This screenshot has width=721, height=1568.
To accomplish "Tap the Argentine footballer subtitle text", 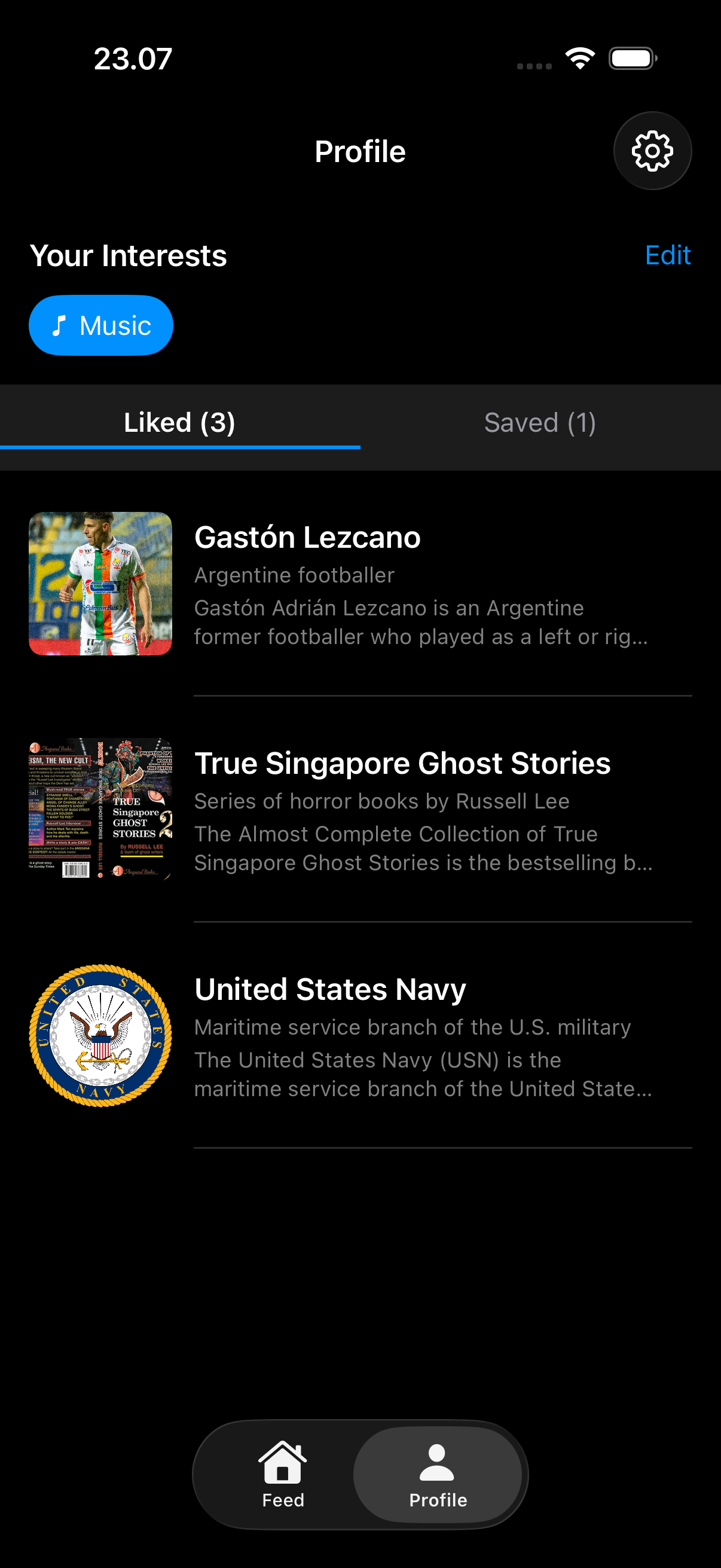I will tap(294, 575).
